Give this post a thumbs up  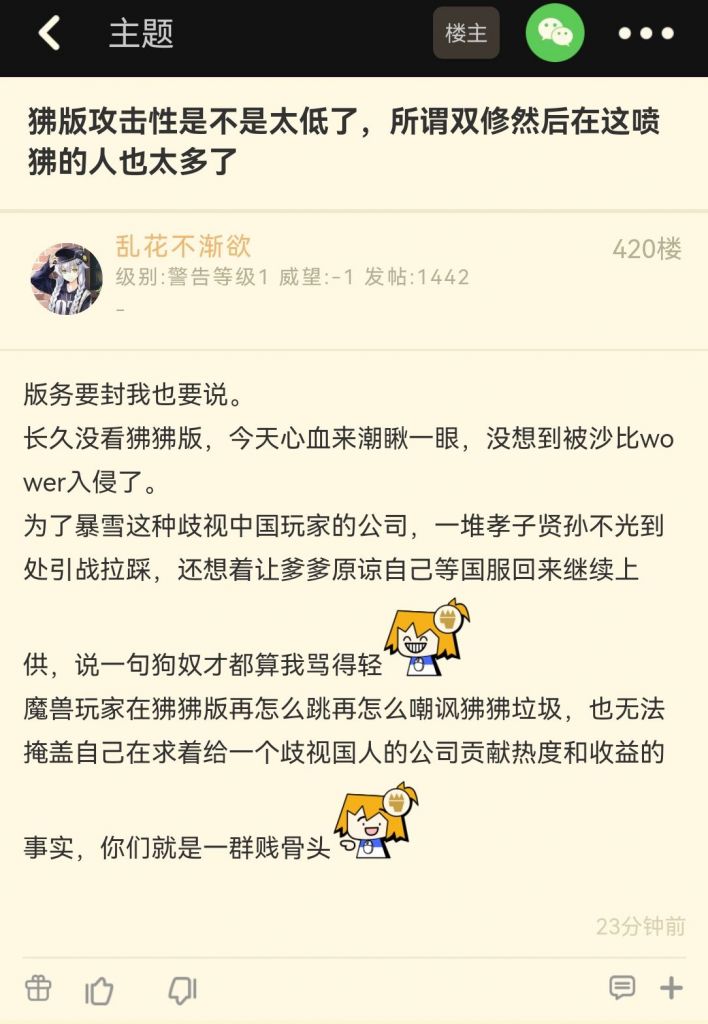pos(99,990)
